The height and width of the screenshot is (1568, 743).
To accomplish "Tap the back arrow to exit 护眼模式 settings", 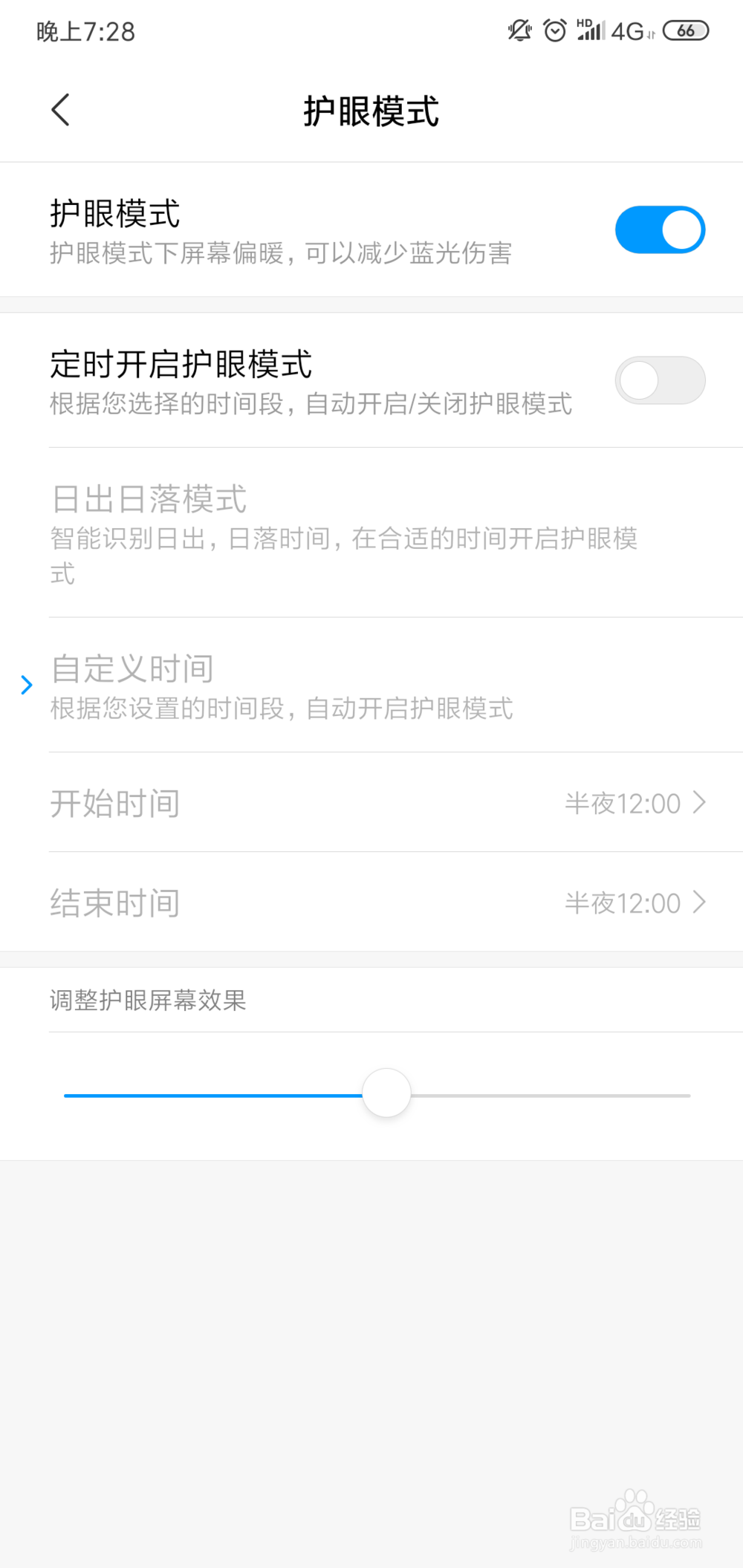I will pyautogui.click(x=62, y=110).
